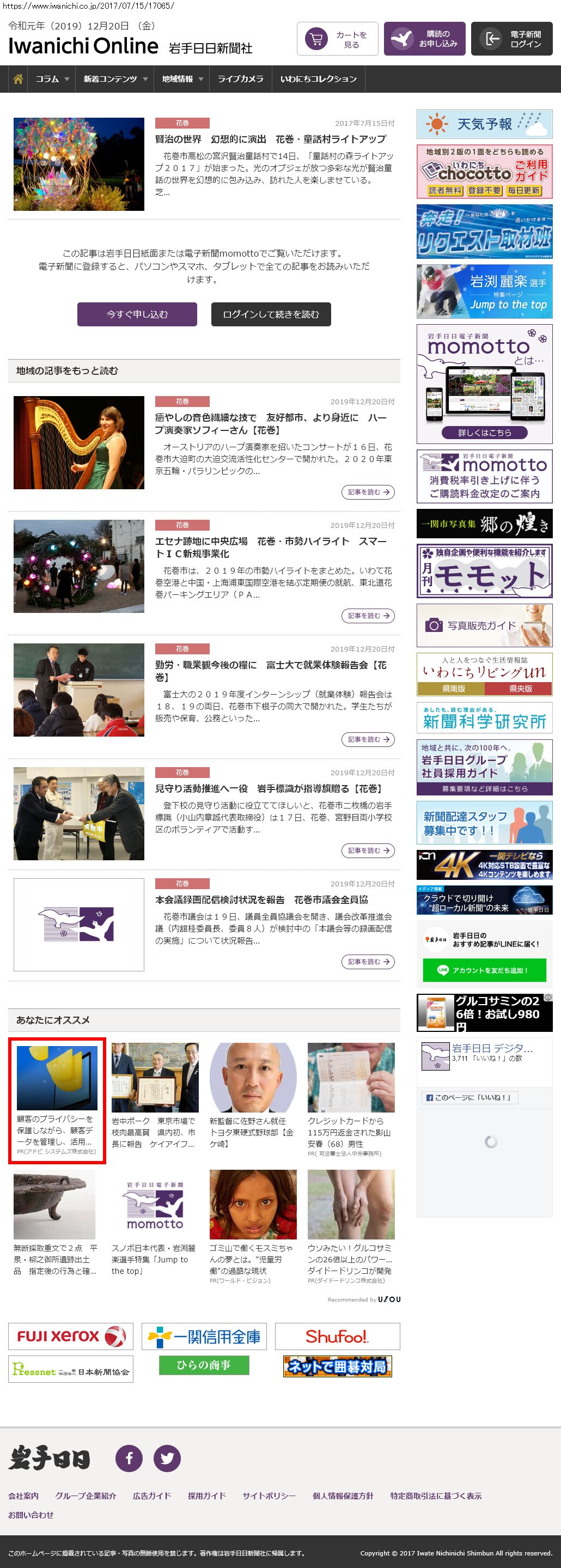Read the harp concert article 記事を読む
Viewport: 561px width, 1568px height.
pos(368,492)
